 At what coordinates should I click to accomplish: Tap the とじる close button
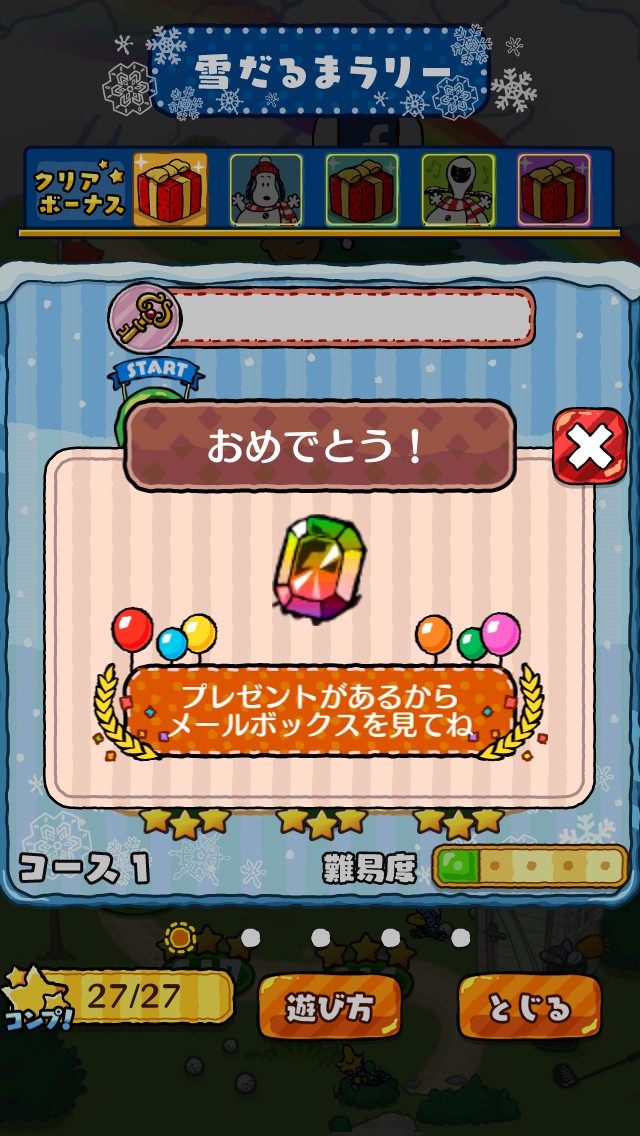pos(529,1006)
